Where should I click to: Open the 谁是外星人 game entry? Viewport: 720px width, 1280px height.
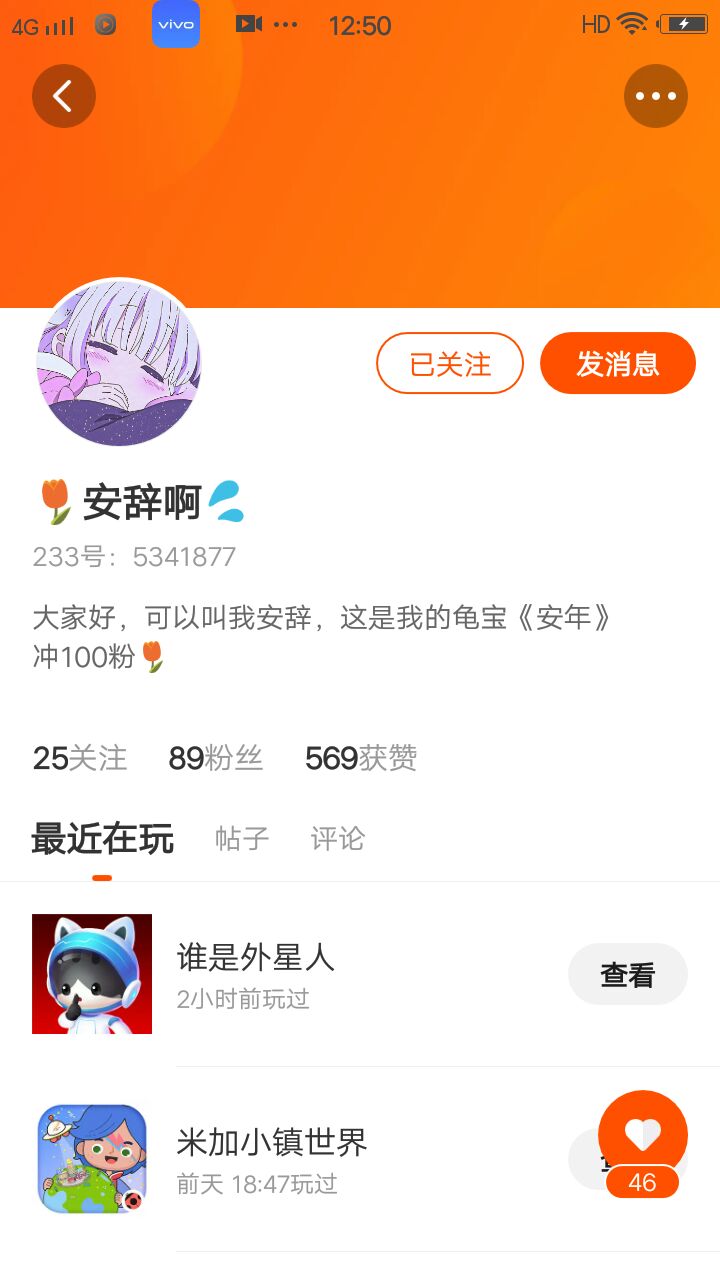360,974
